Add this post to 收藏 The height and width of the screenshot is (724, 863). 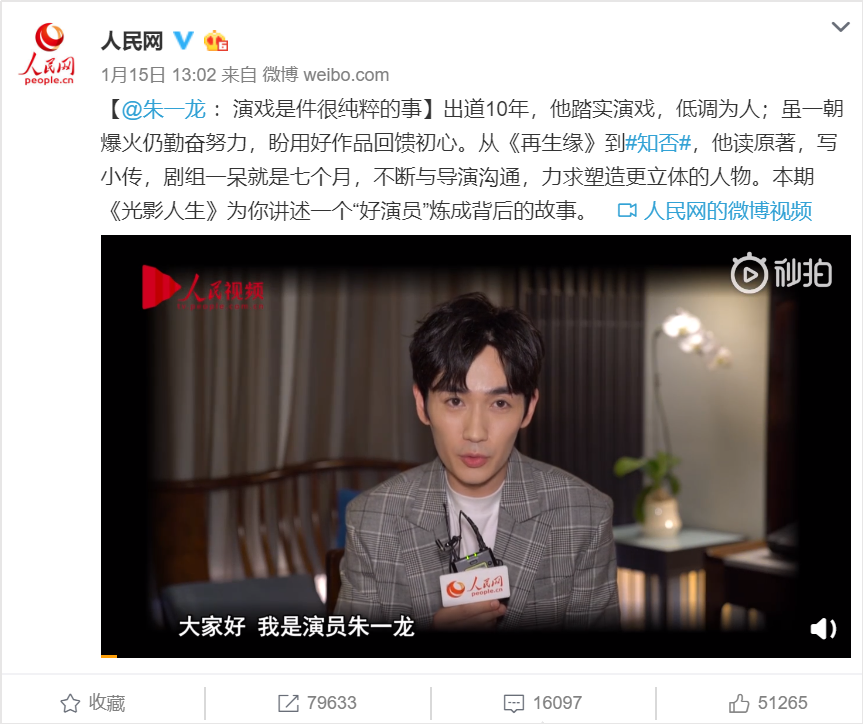point(93,702)
